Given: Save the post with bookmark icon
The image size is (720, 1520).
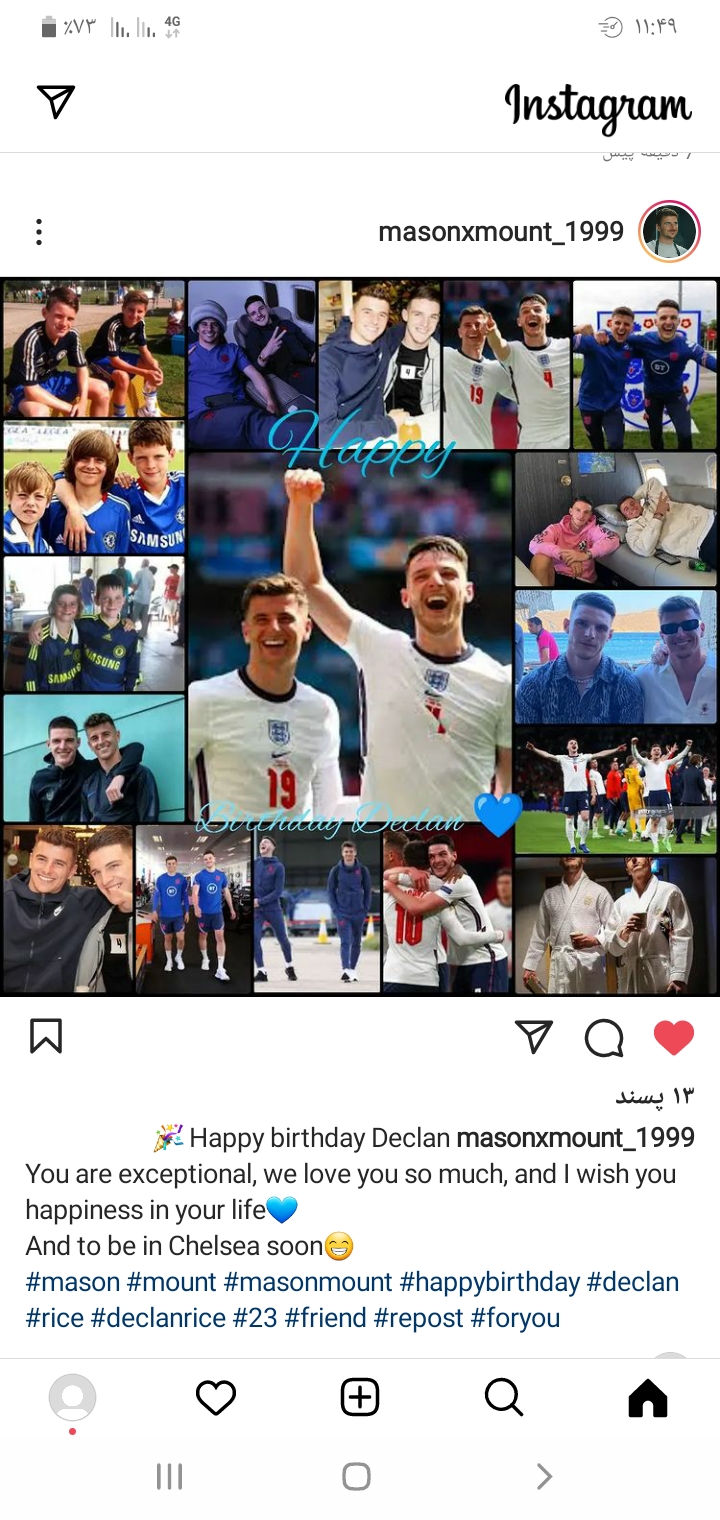Looking at the screenshot, I should [46, 1037].
